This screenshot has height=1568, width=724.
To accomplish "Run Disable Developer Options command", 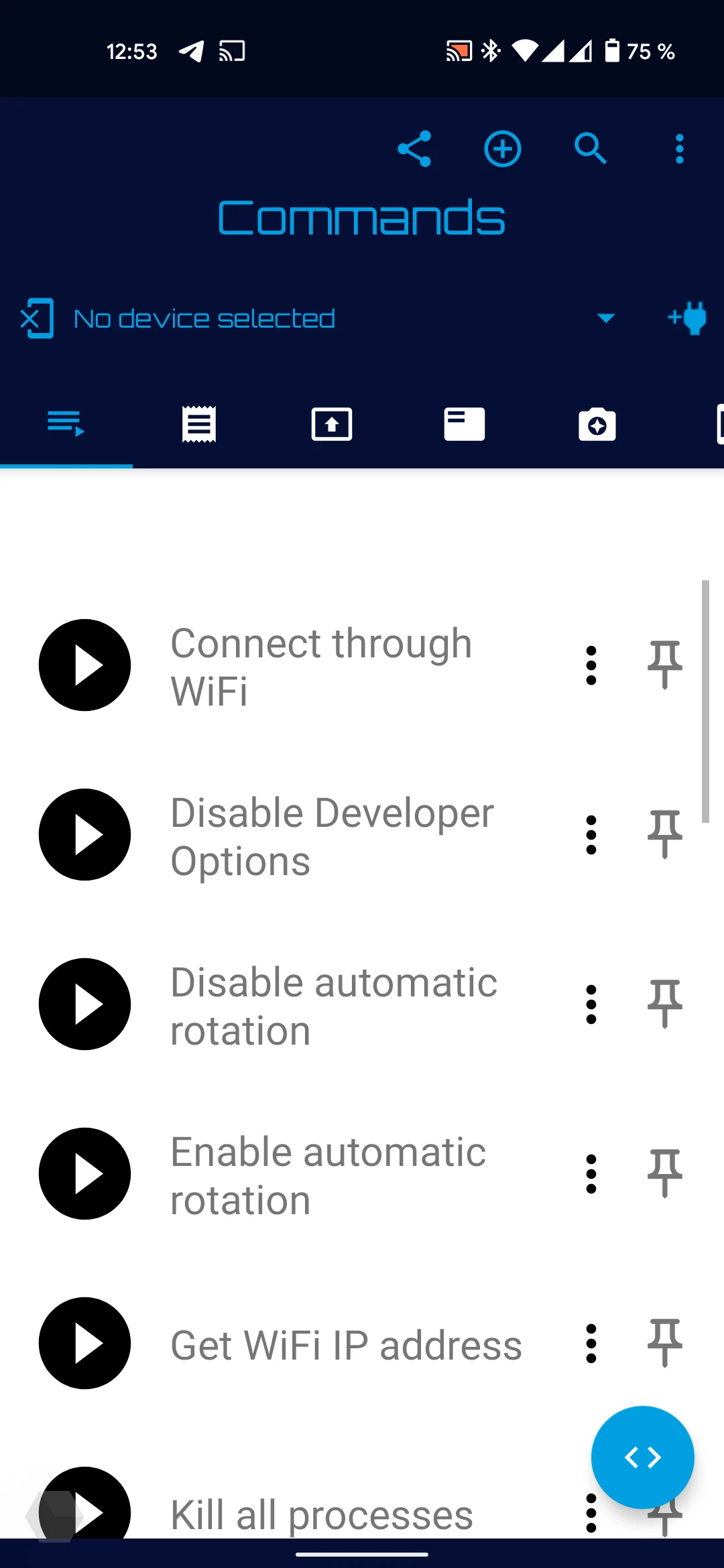I will click(84, 835).
